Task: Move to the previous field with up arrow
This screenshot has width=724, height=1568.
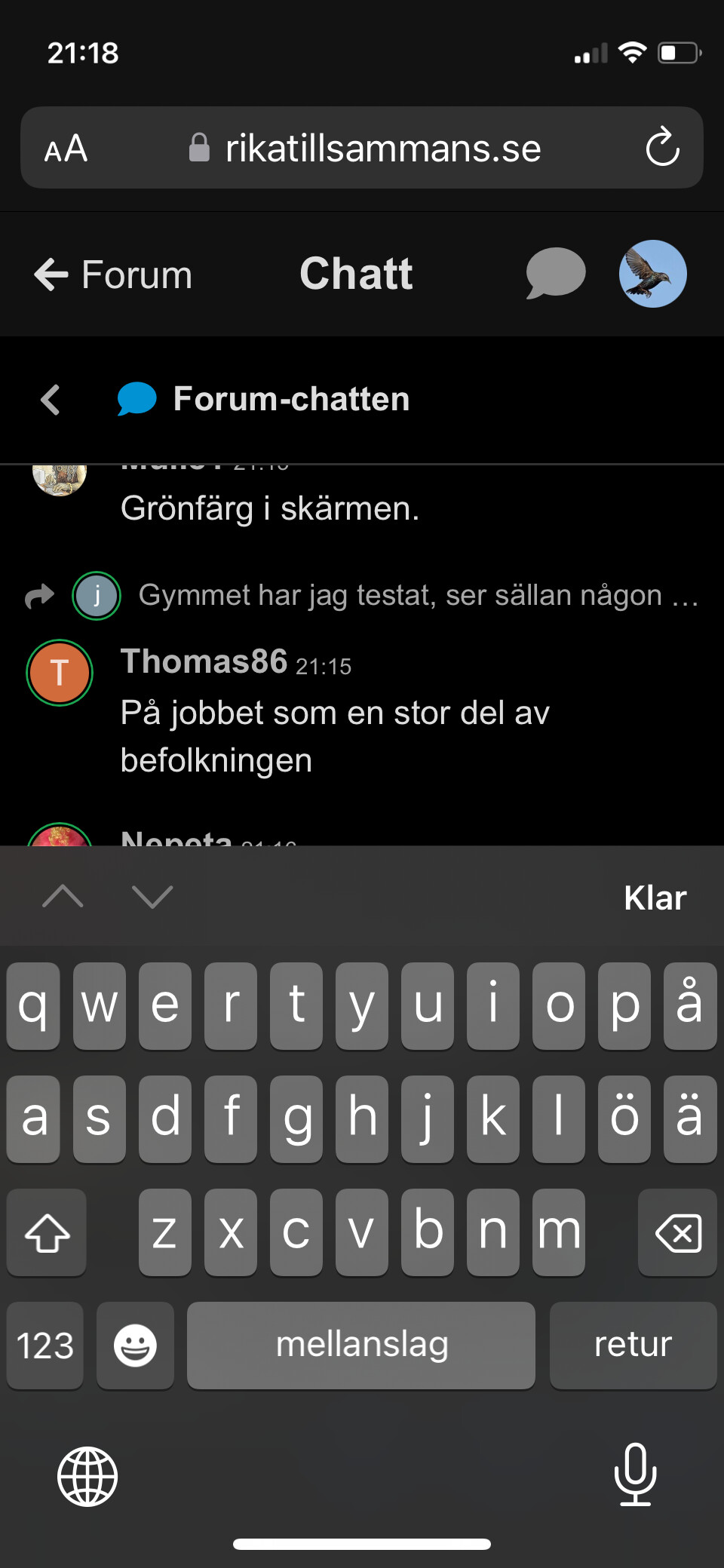Action: [x=63, y=897]
